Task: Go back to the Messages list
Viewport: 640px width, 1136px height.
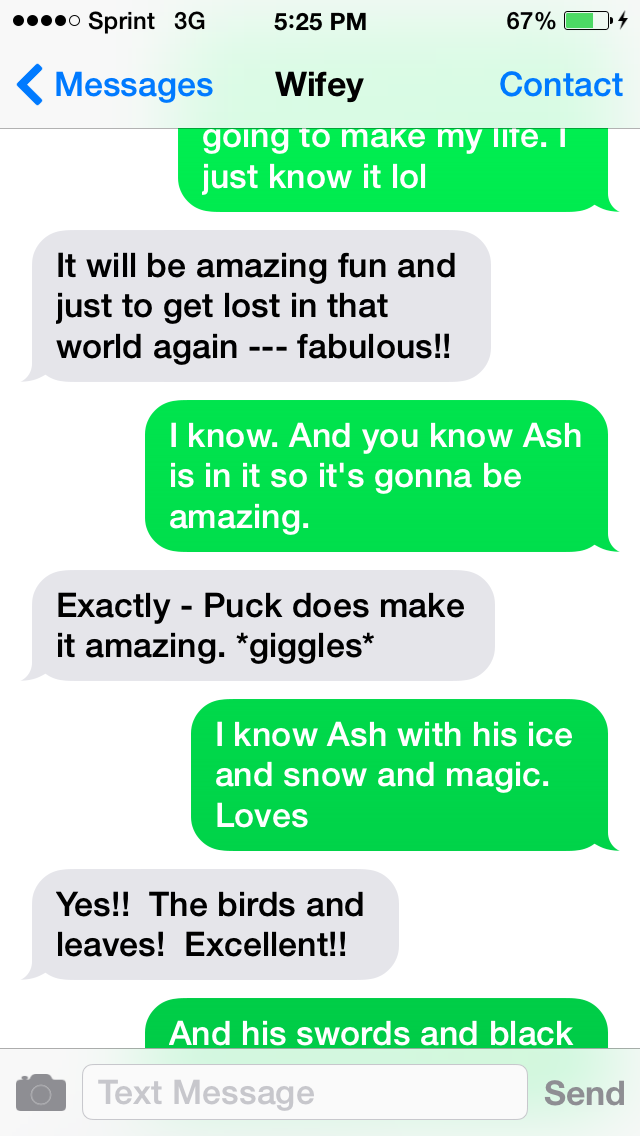Action: pos(115,85)
